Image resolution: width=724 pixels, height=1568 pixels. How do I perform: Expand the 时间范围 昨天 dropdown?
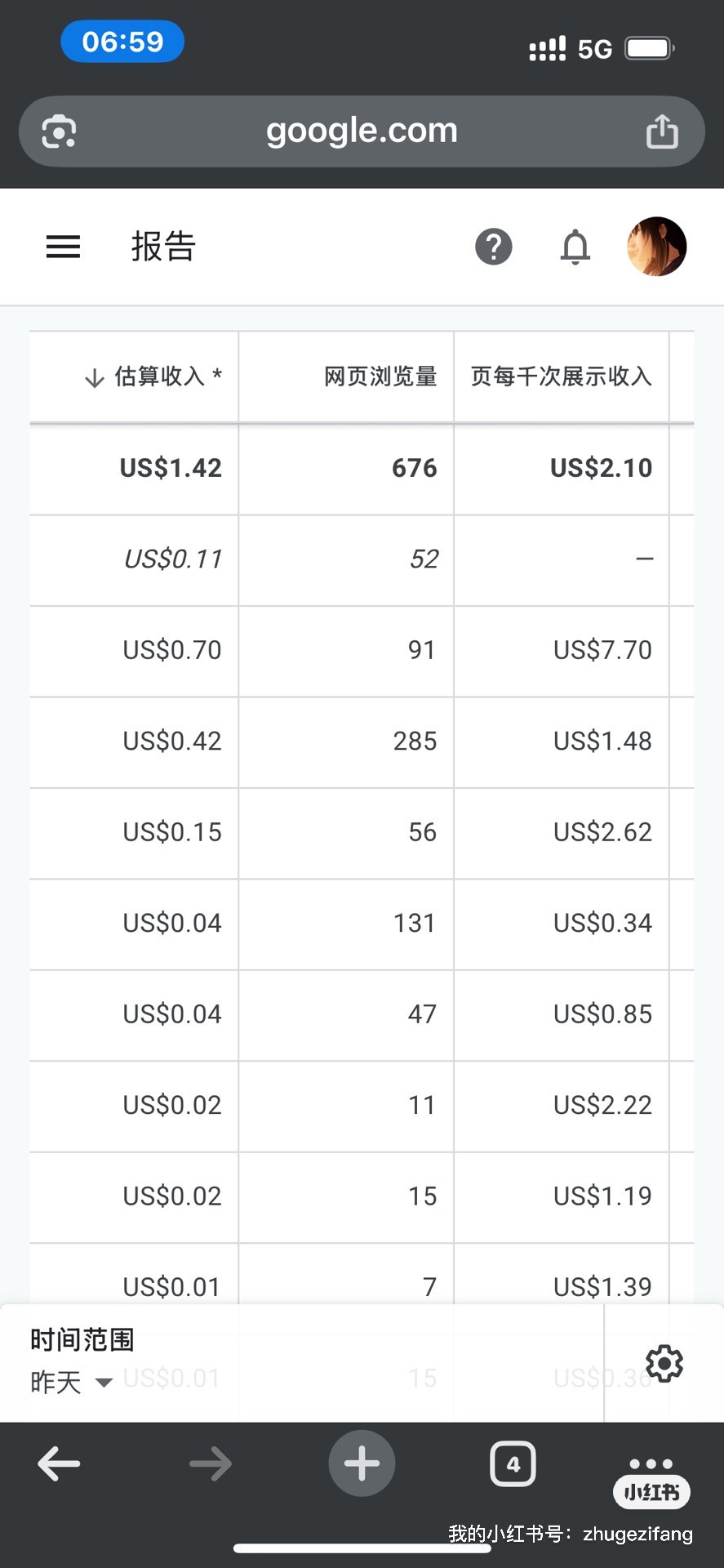point(71,1383)
